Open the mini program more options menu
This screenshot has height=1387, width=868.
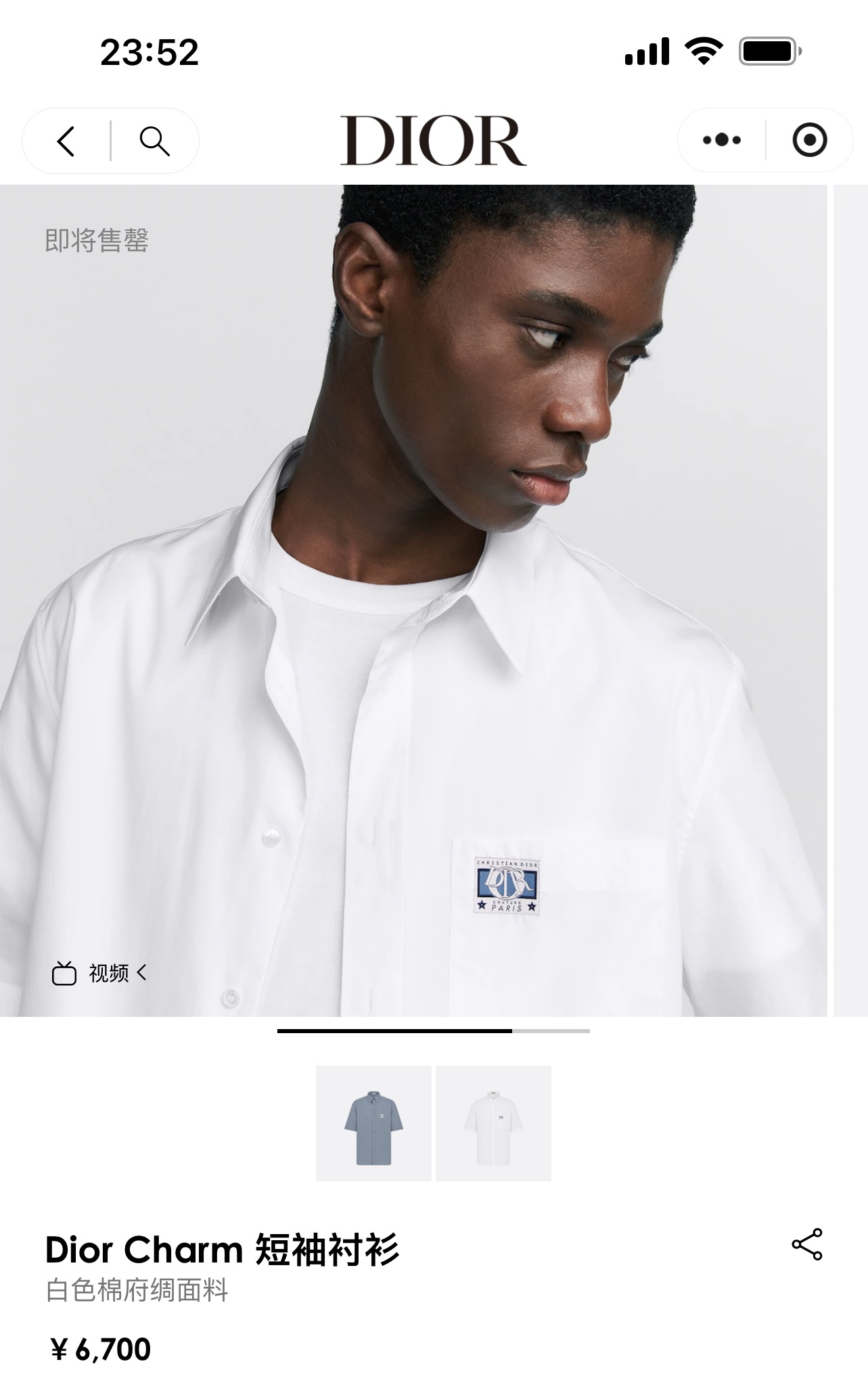coord(721,141)
